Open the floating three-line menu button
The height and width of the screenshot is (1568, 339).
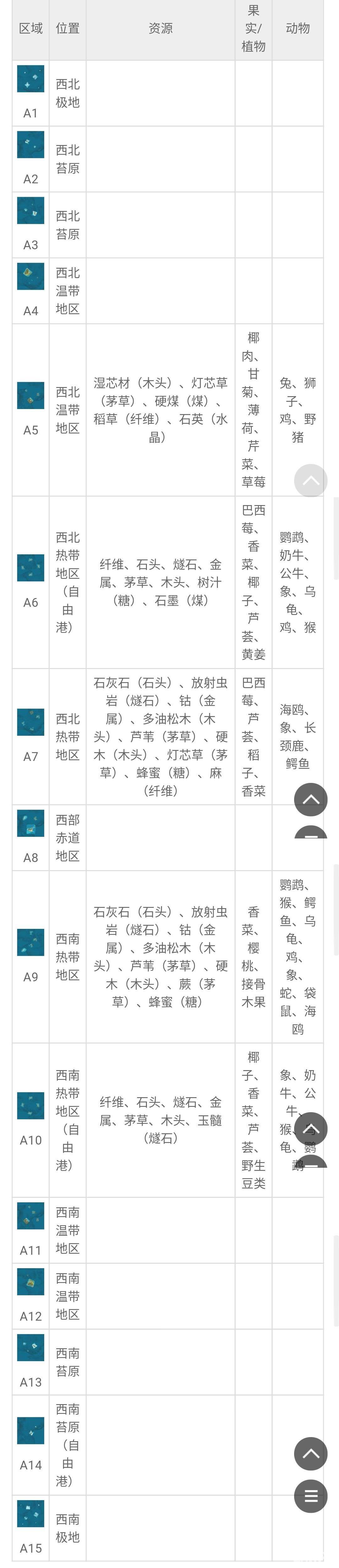click(311, 1496)
